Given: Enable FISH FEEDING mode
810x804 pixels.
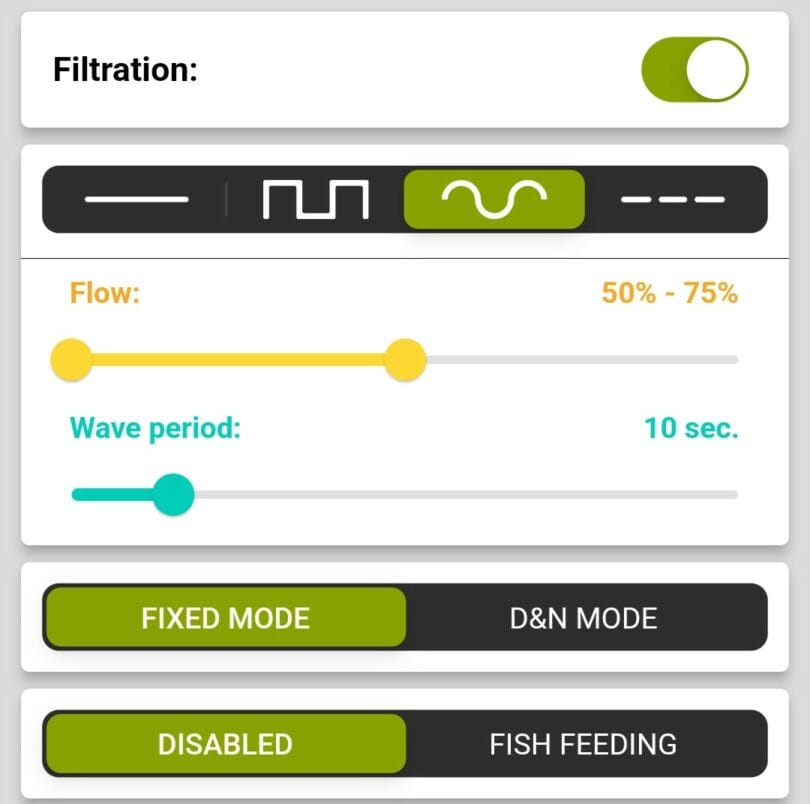Looking at the screenshot, I should 584,744.
